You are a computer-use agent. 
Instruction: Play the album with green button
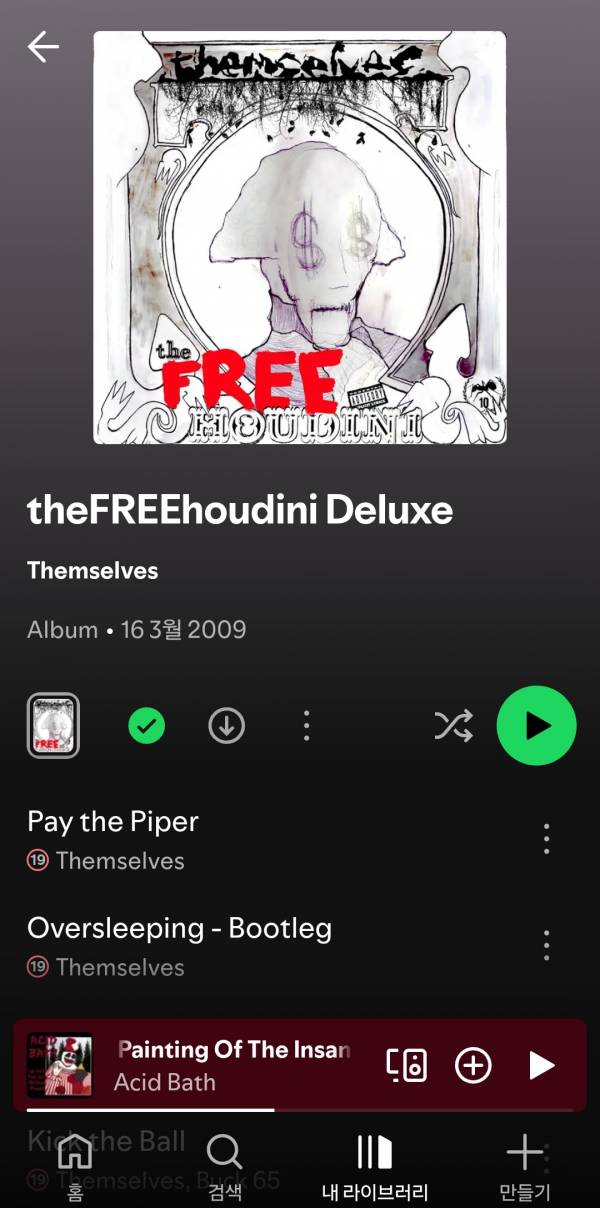536,726
